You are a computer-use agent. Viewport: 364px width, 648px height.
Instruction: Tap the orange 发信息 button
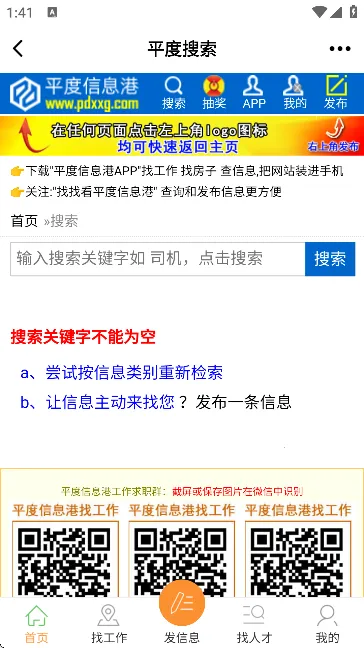(x=182, y=612)
